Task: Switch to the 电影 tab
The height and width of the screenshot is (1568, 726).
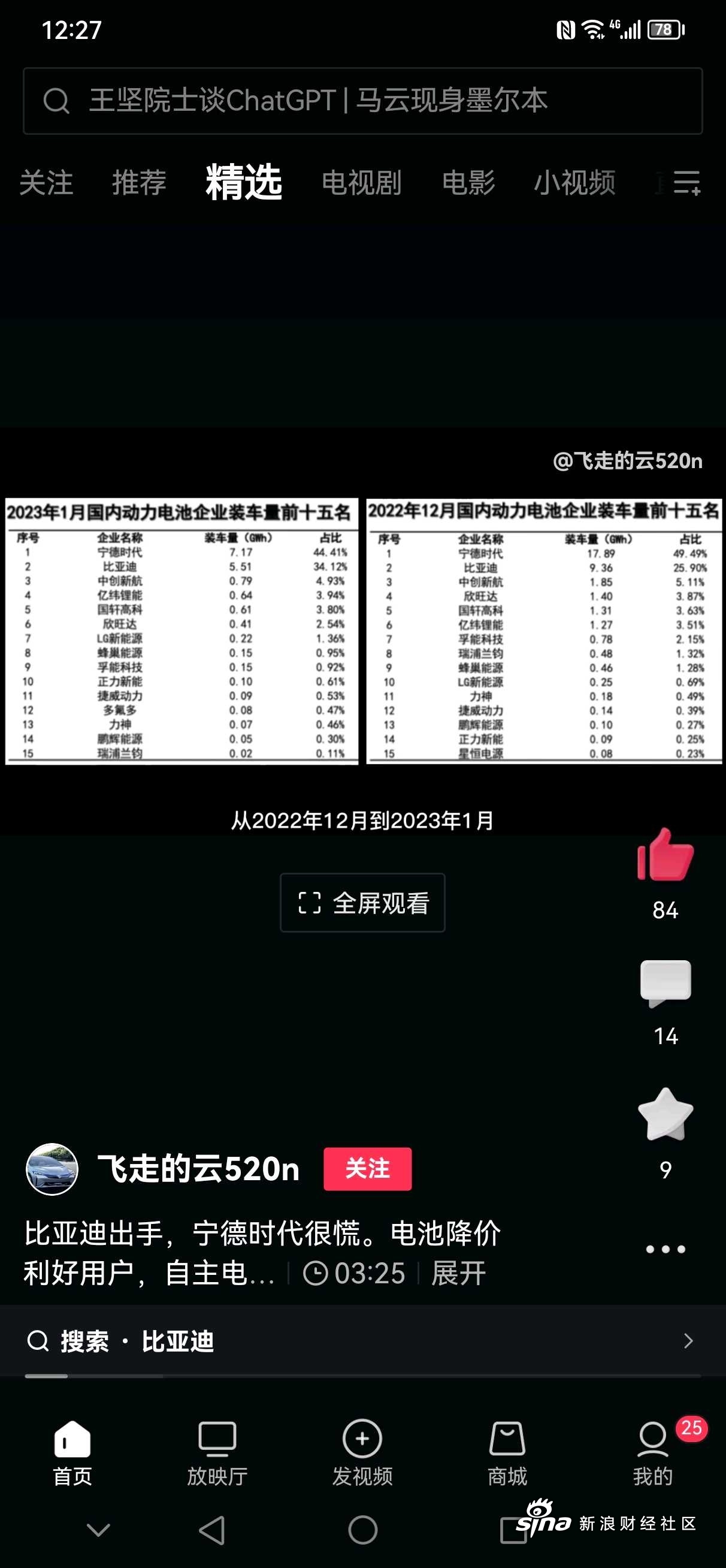Action: [468, 183]
